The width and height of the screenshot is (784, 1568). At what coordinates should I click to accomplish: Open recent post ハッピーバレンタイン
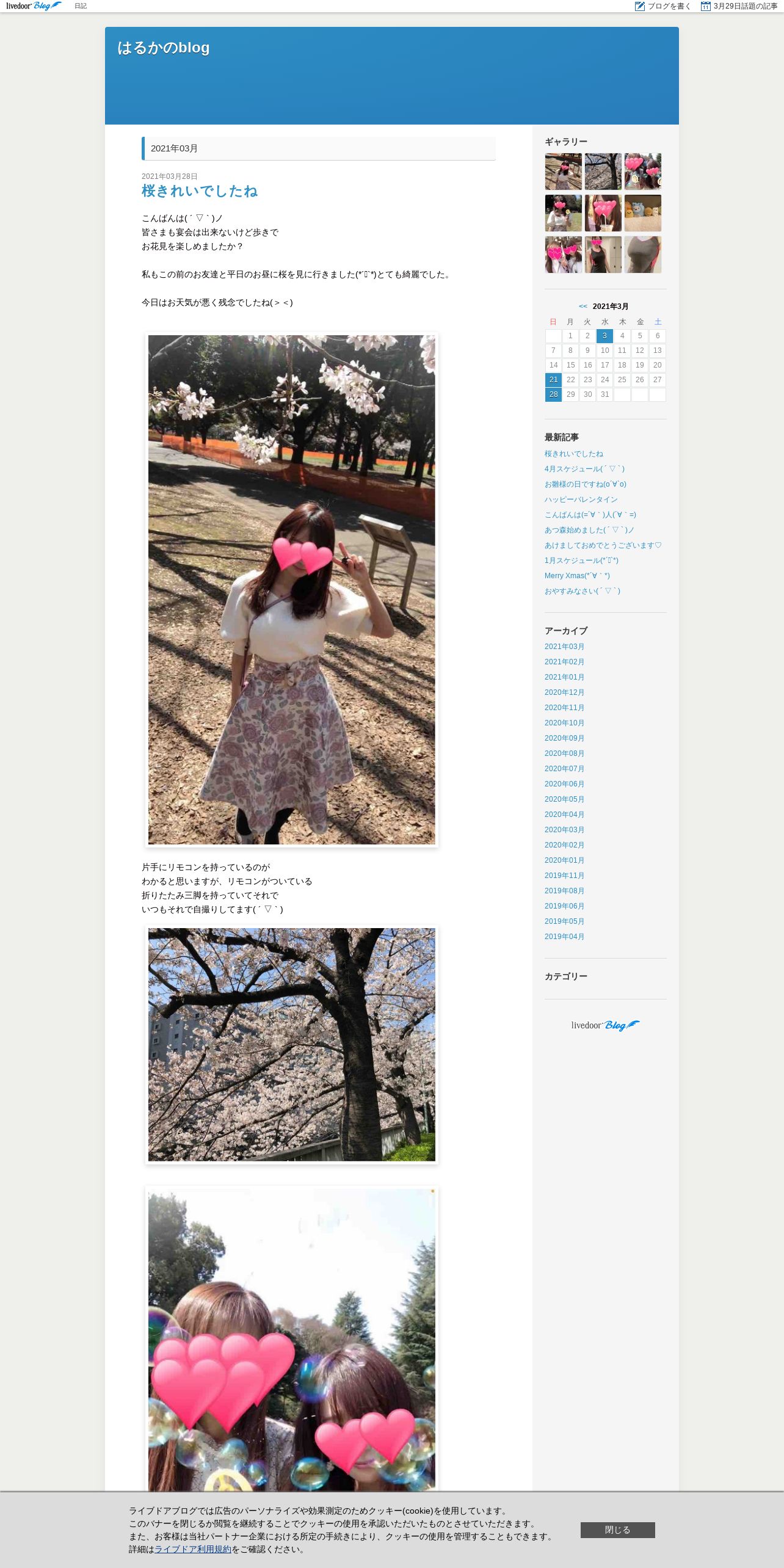(581, 499)
